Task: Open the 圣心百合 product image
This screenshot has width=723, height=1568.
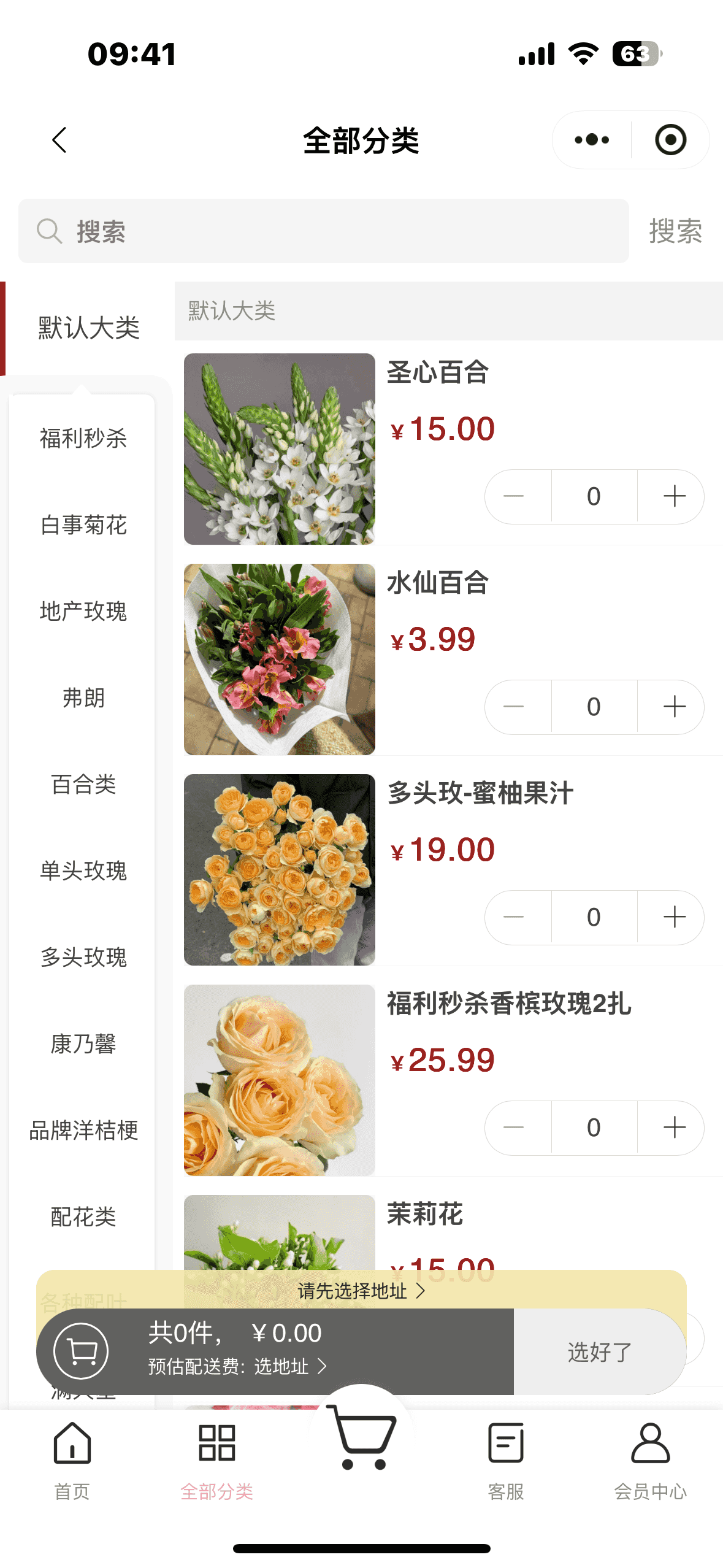Action: [x=280, y=449]
